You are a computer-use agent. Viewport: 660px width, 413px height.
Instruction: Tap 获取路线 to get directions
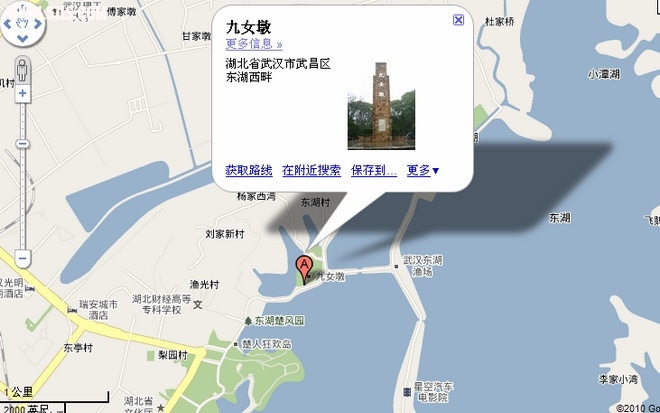[x=248, y=171]
